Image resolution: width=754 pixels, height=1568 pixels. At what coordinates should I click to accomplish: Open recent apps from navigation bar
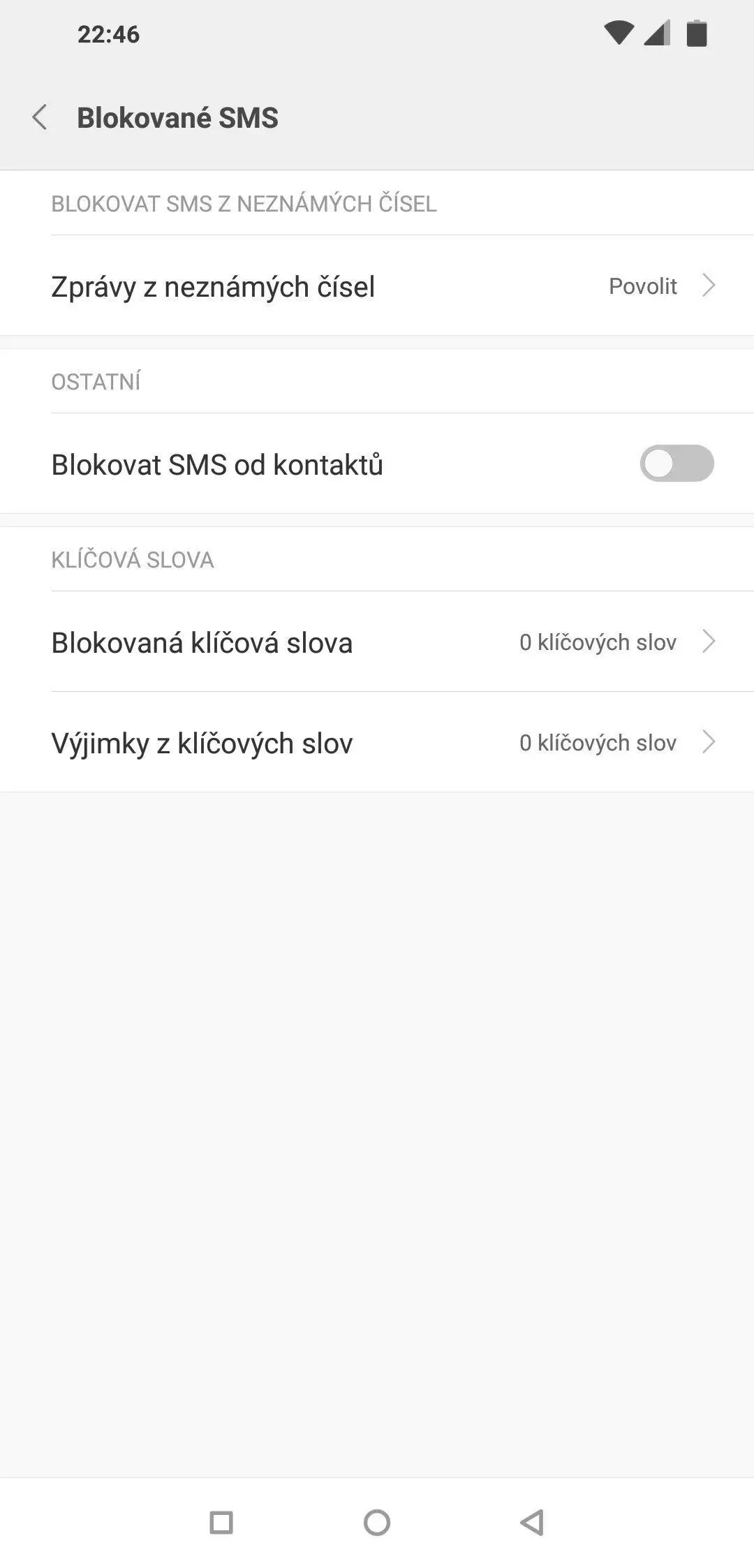(x=221, y=1523)
